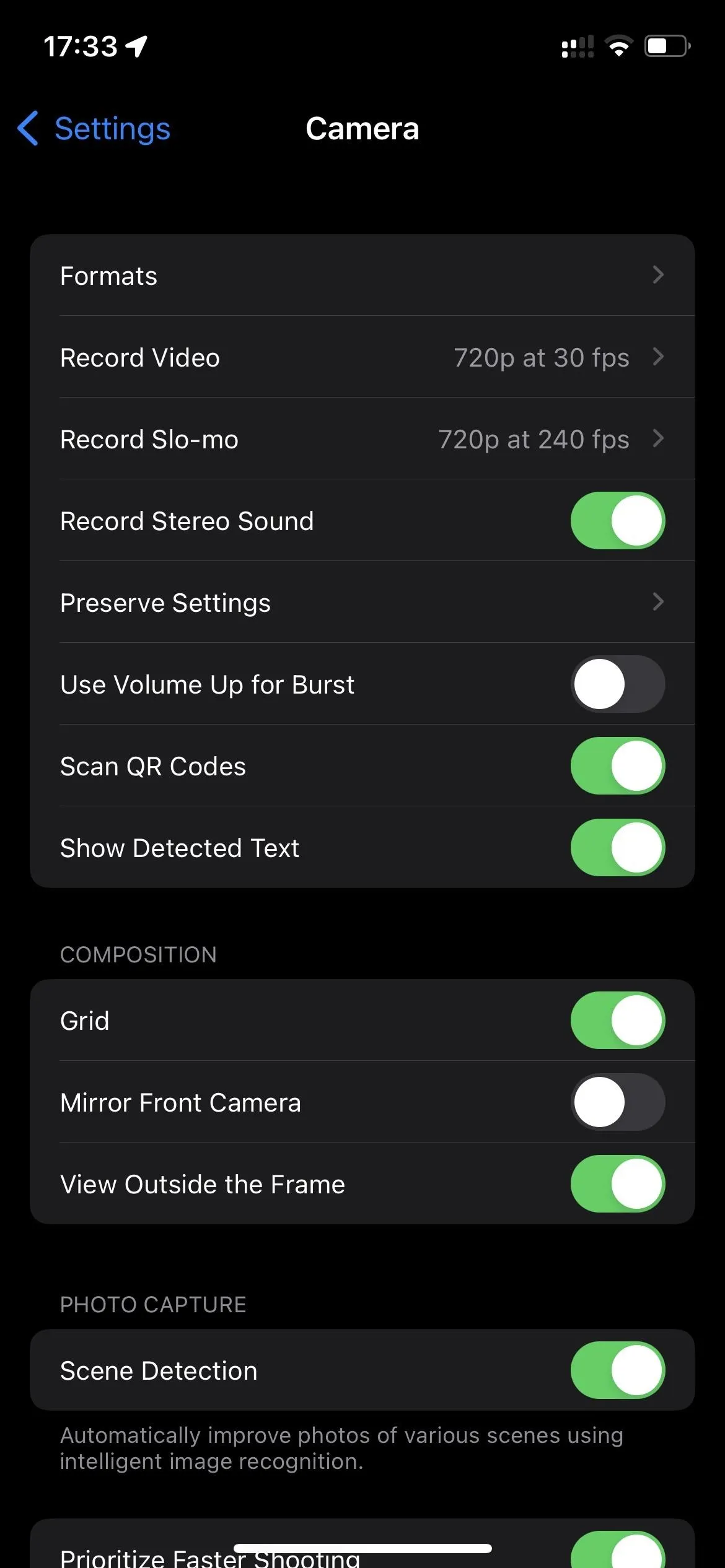Image resolution: width=725 pixels, height=1568 pixels.
Task: Open Preserve Settings
Action: (x=362, y=603)
